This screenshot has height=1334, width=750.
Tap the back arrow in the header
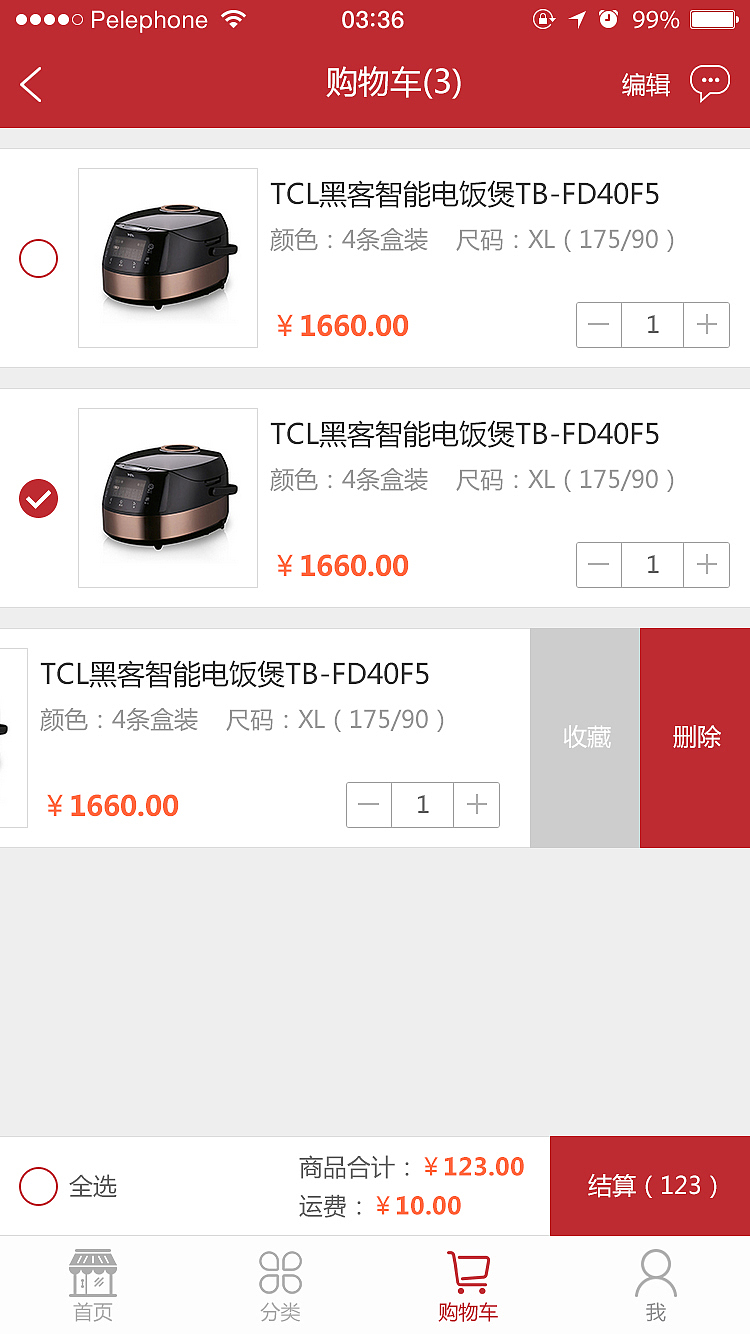pyautogui.click(x=30, y=84)
